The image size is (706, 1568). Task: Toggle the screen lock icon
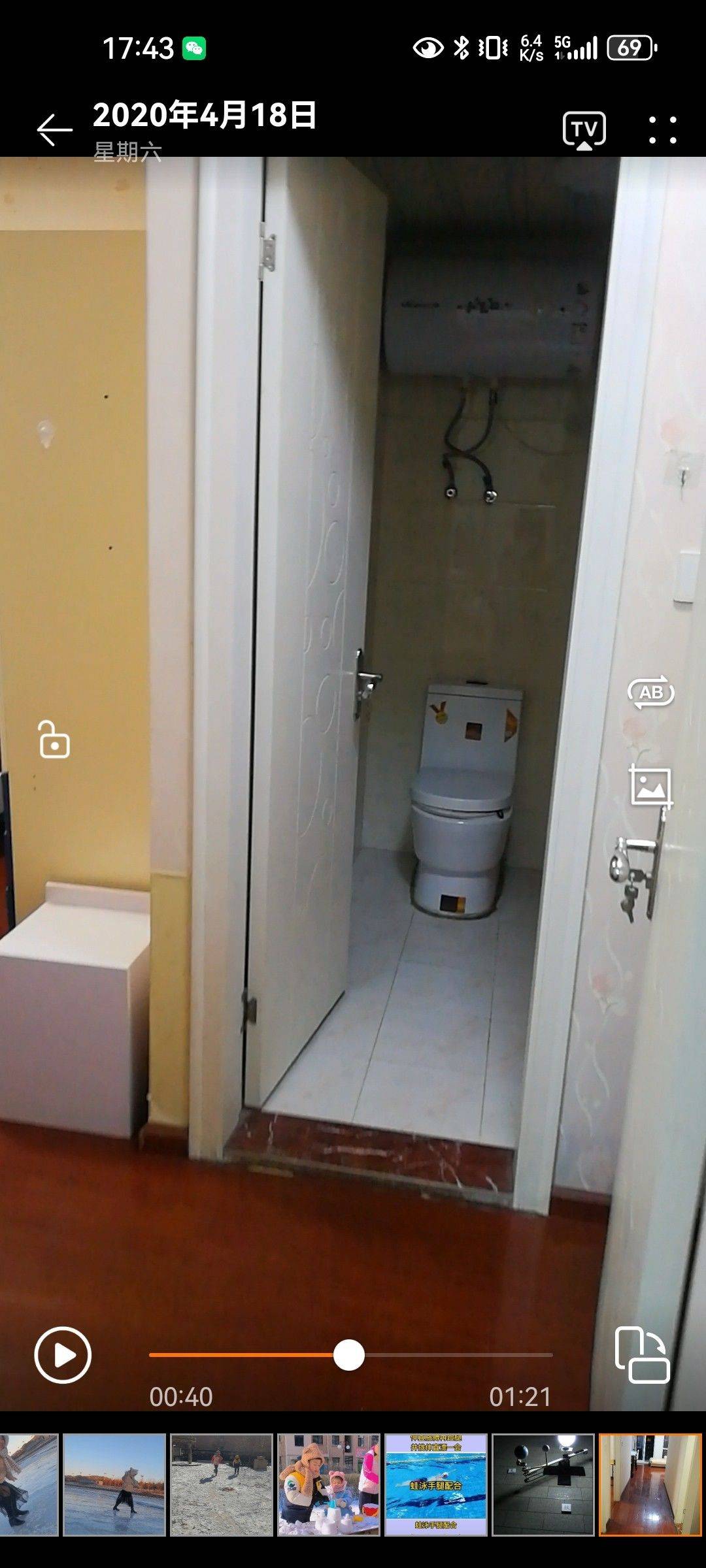point(54,740)
